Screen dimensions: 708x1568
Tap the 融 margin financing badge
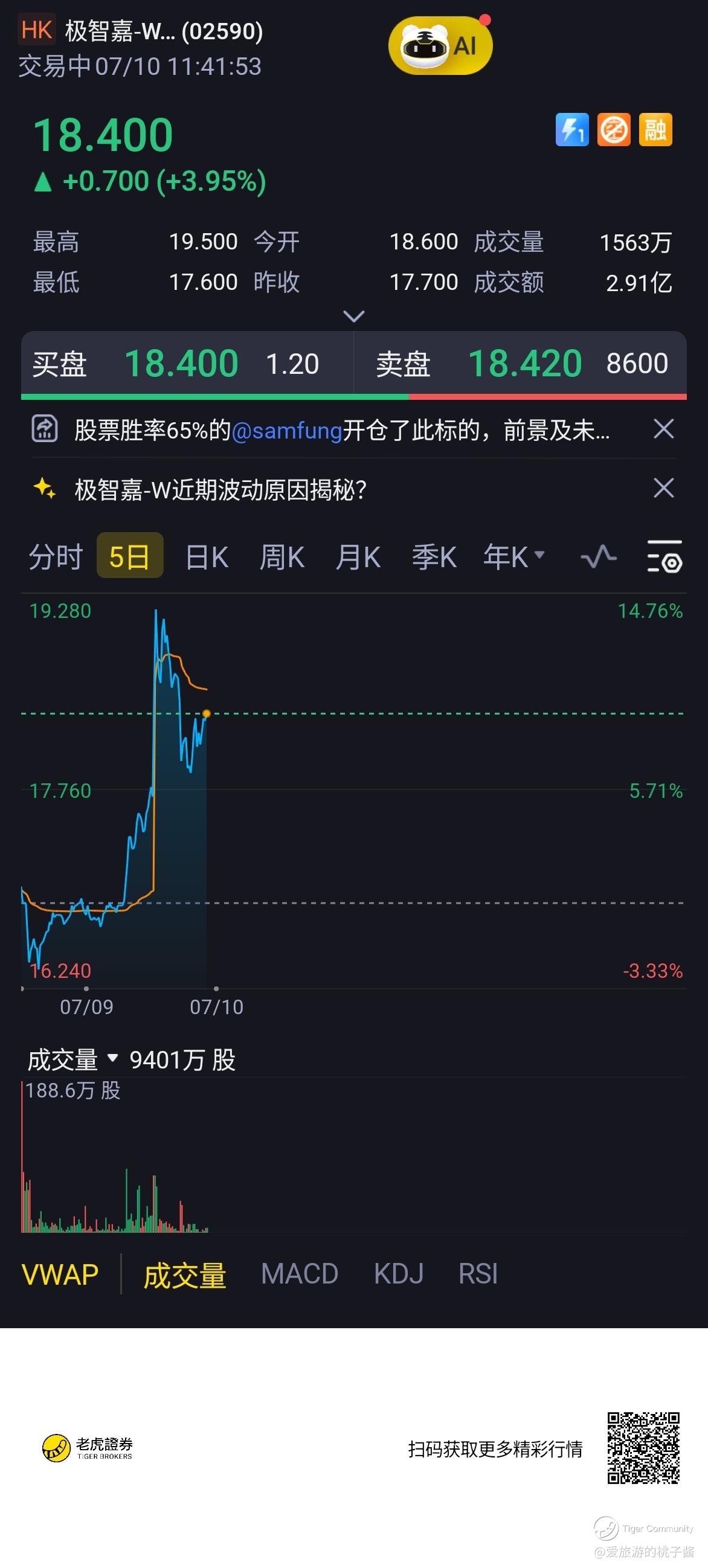655,130
